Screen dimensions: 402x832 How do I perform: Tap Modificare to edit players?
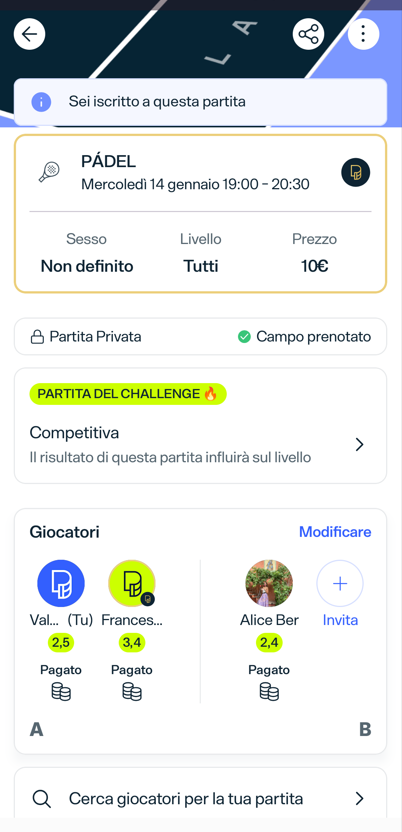[x=335, y=532]
